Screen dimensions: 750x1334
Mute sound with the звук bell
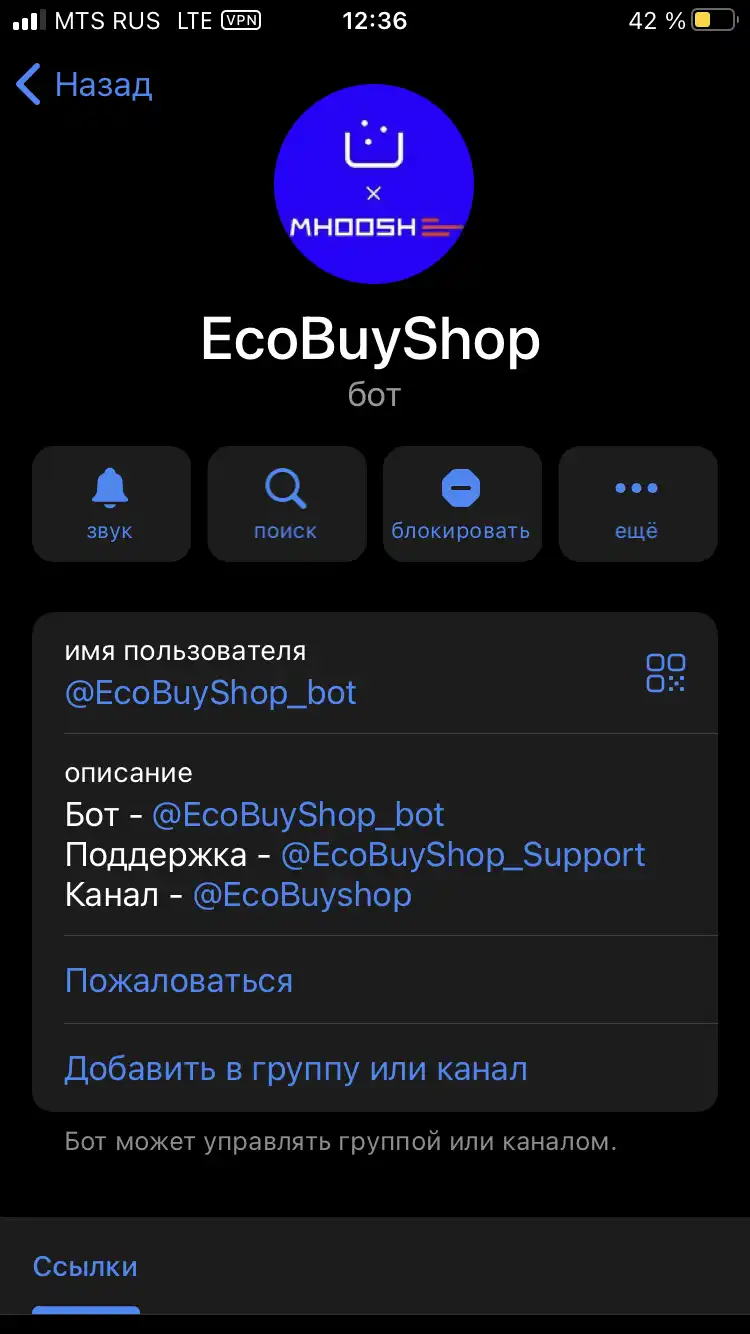[x=110, y=504]
